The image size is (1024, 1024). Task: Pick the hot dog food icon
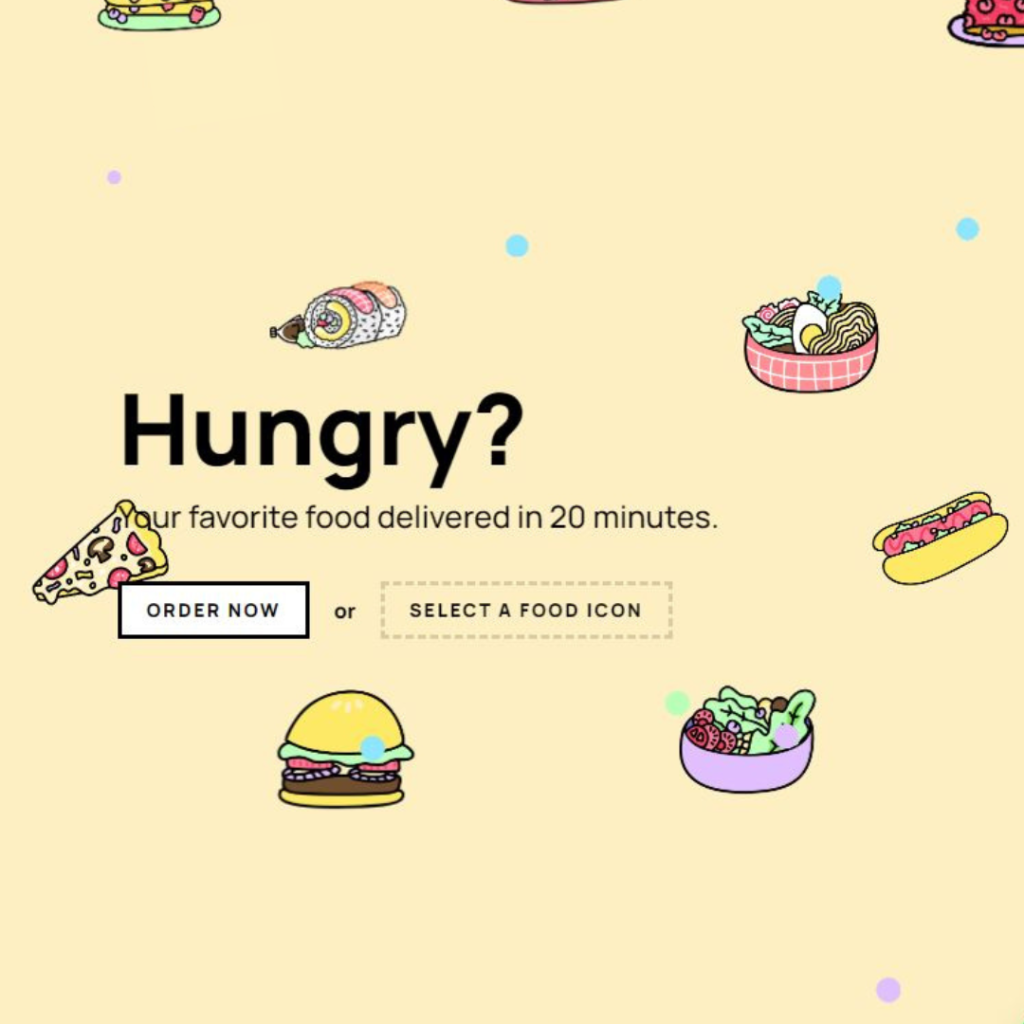click(940, 538)
